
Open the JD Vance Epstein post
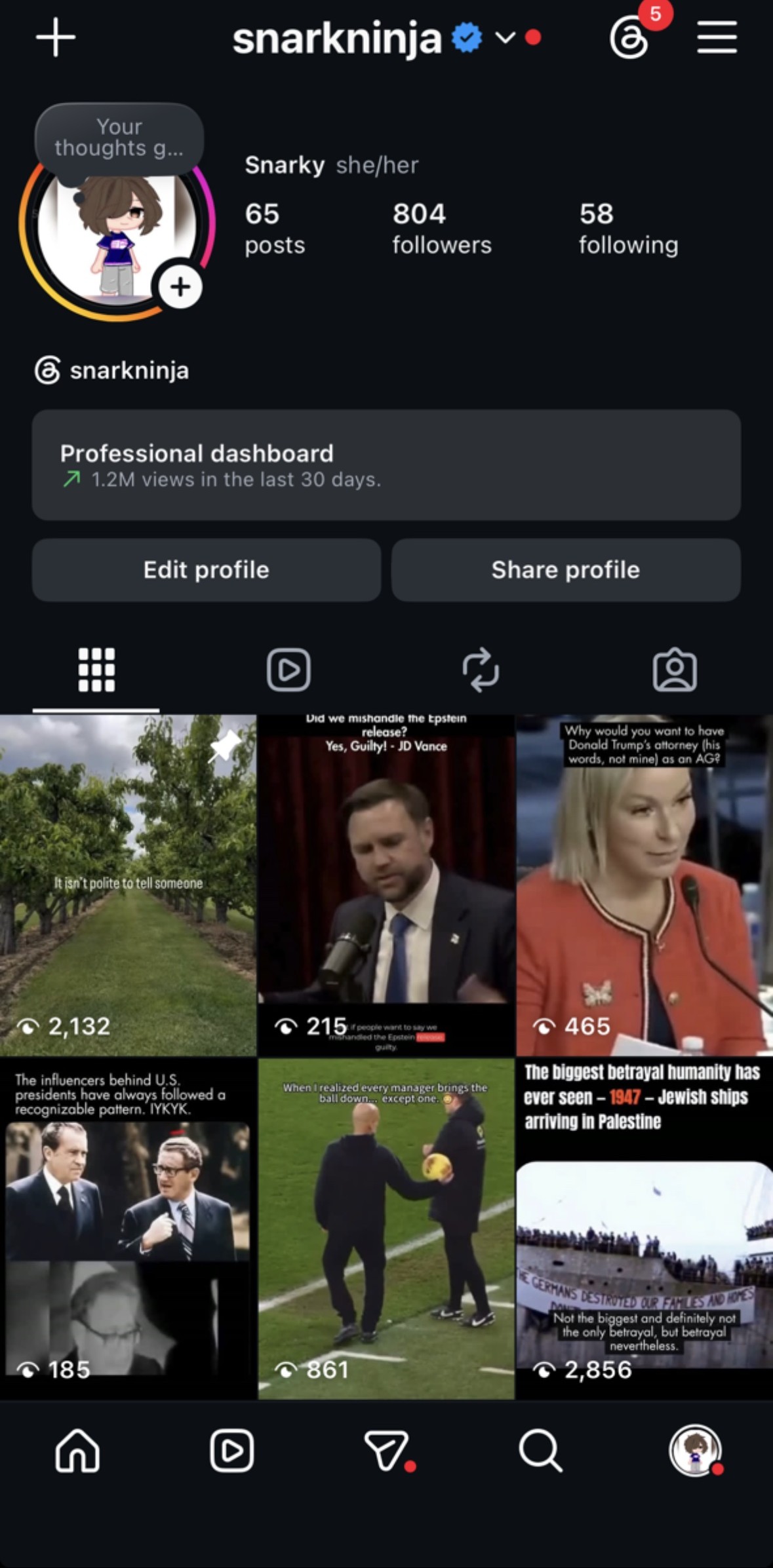click(386, 885)
